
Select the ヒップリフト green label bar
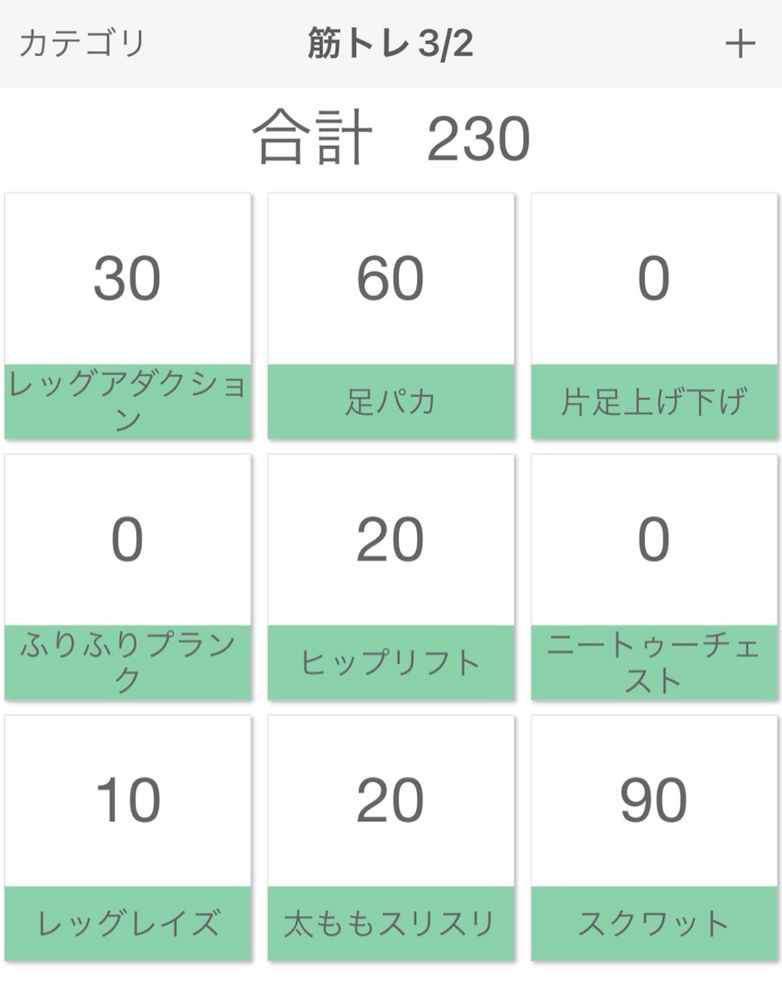click(x=390, y=660)
